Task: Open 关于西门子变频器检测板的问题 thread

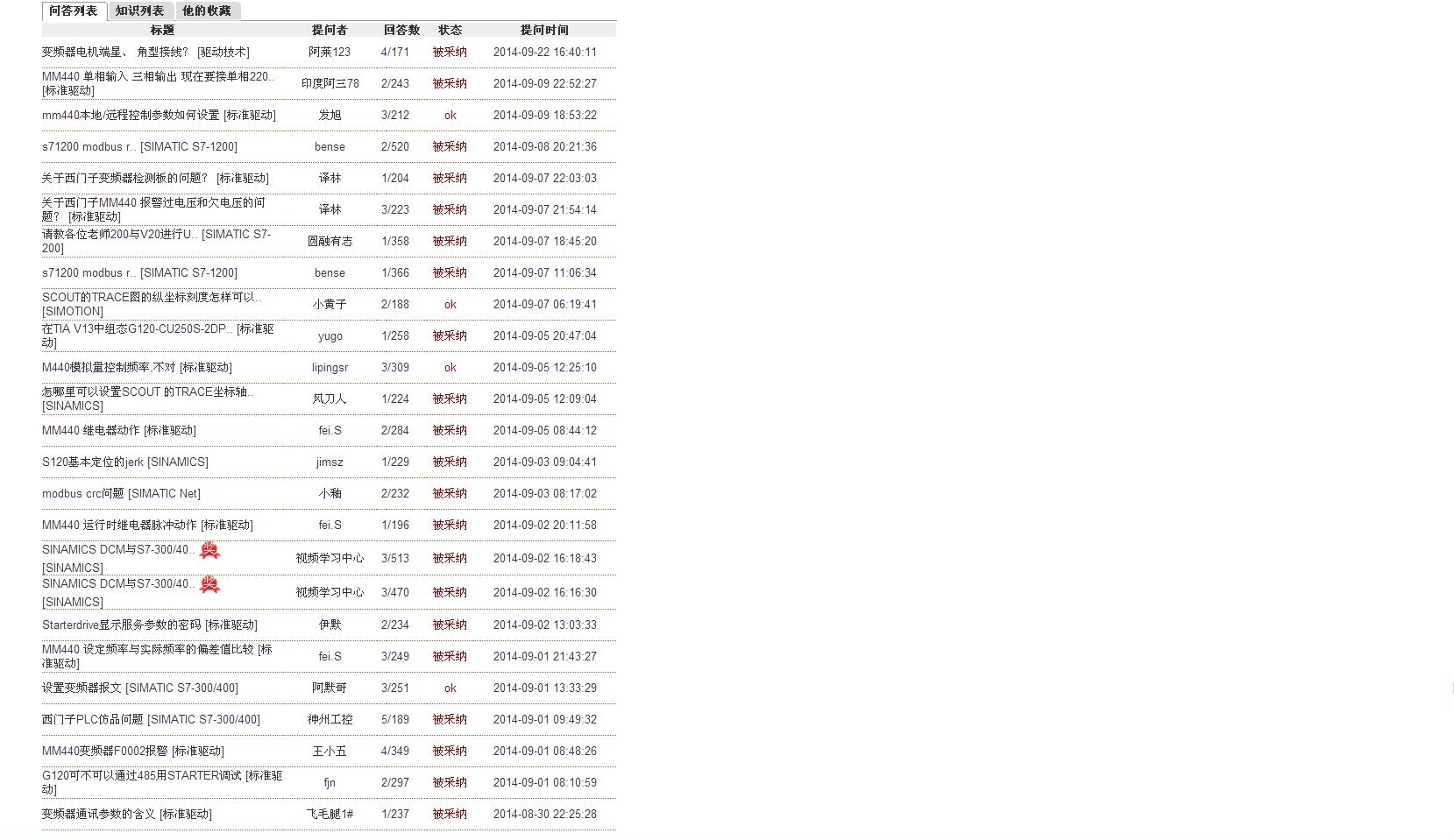Action: (124, 179)
